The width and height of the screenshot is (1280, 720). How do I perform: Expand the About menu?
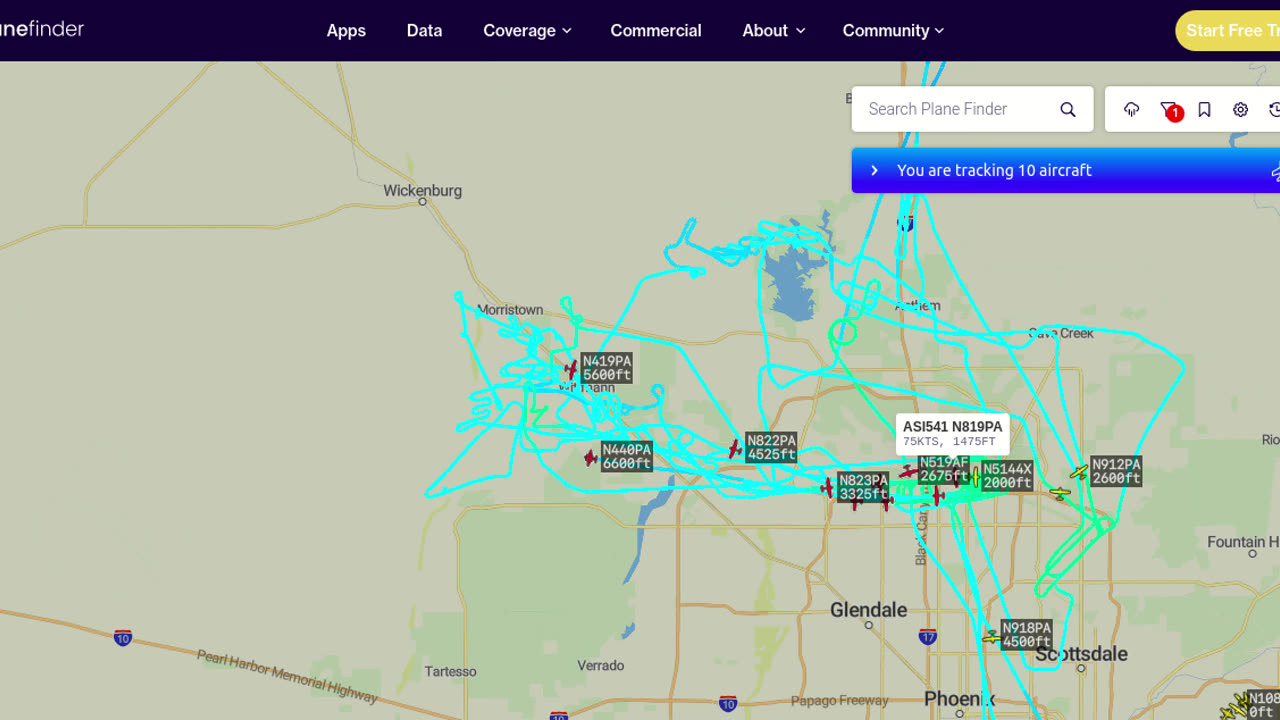(x=773, y=30)
